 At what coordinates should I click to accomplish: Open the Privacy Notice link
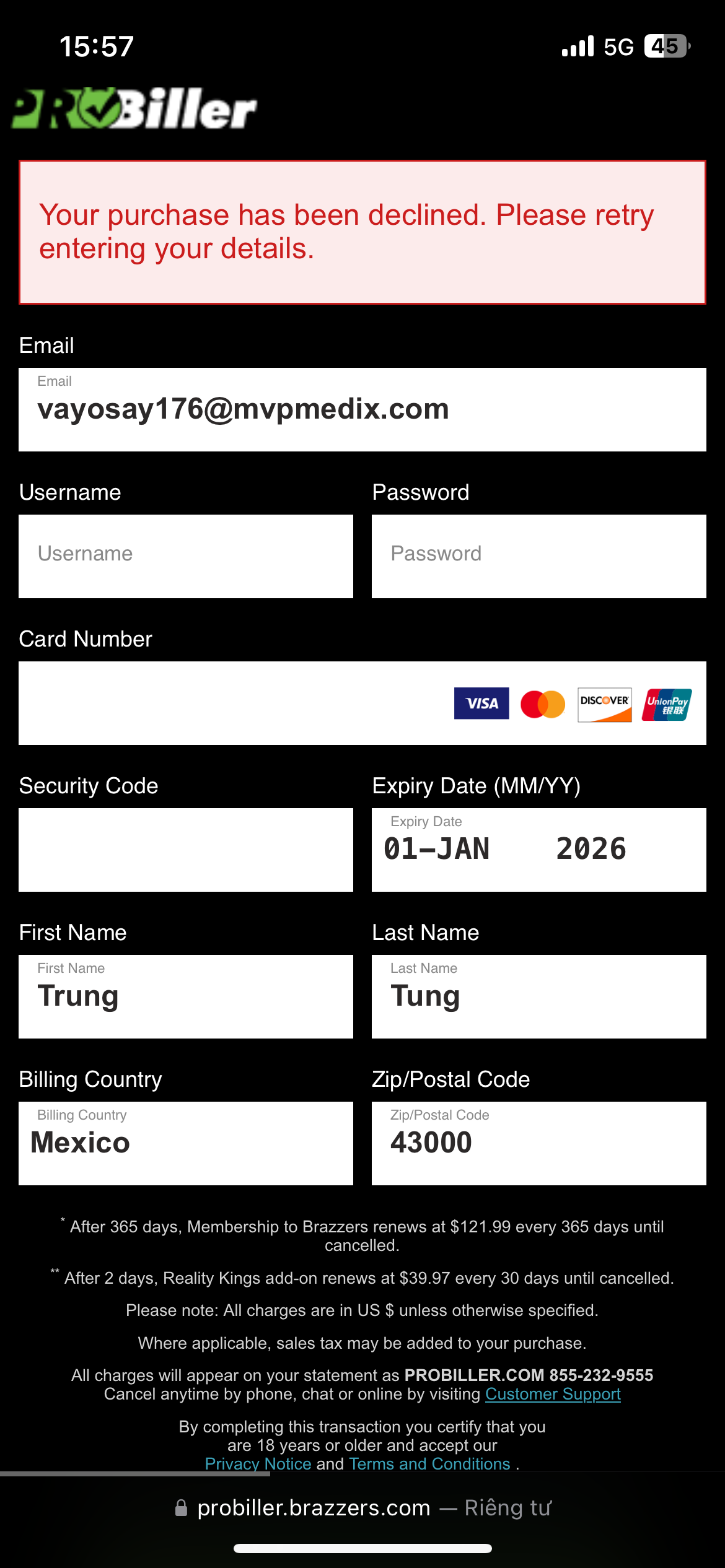(258, 1464)
